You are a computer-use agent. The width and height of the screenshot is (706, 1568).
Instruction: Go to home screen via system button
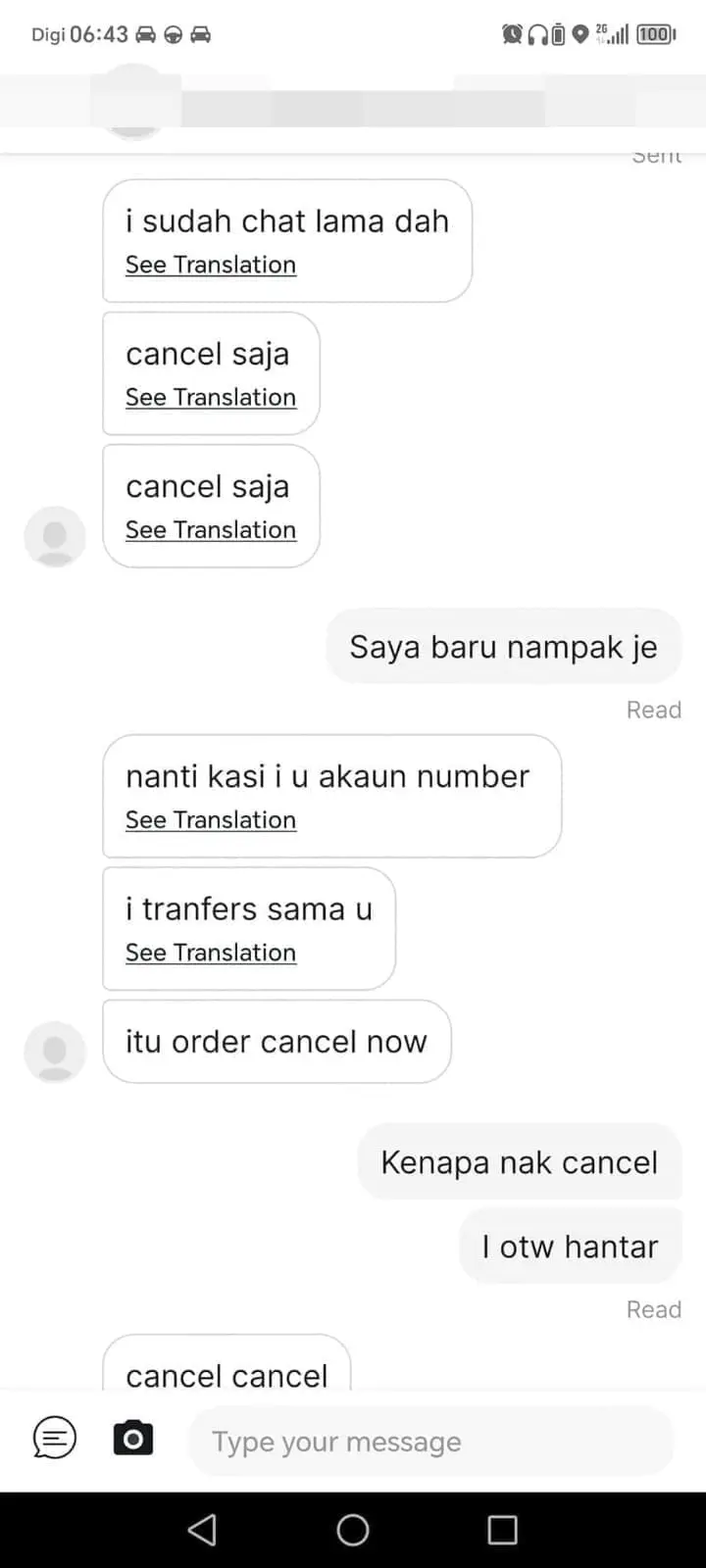(353, 1530)
